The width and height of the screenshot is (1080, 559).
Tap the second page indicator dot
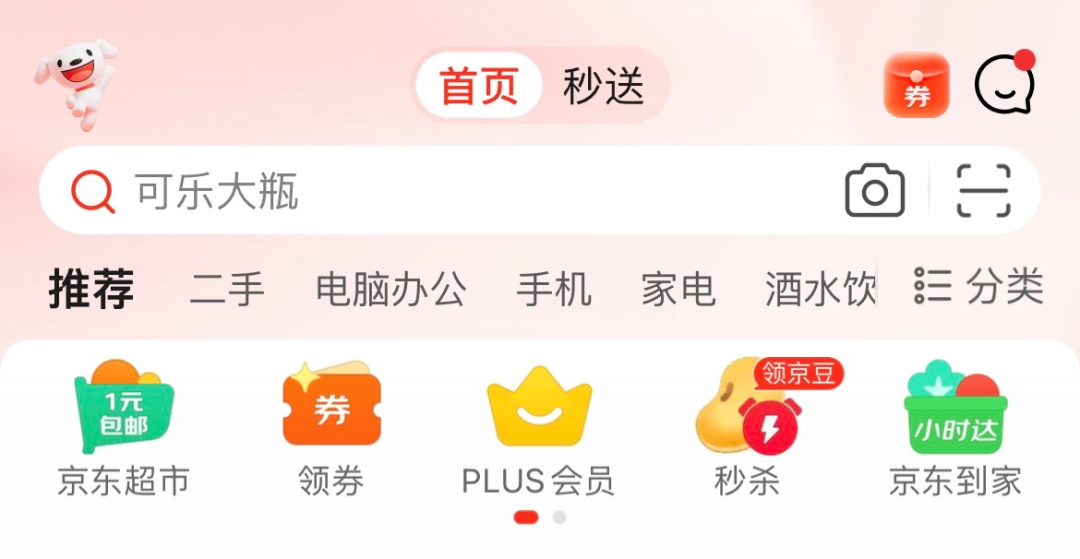point(559,517)
